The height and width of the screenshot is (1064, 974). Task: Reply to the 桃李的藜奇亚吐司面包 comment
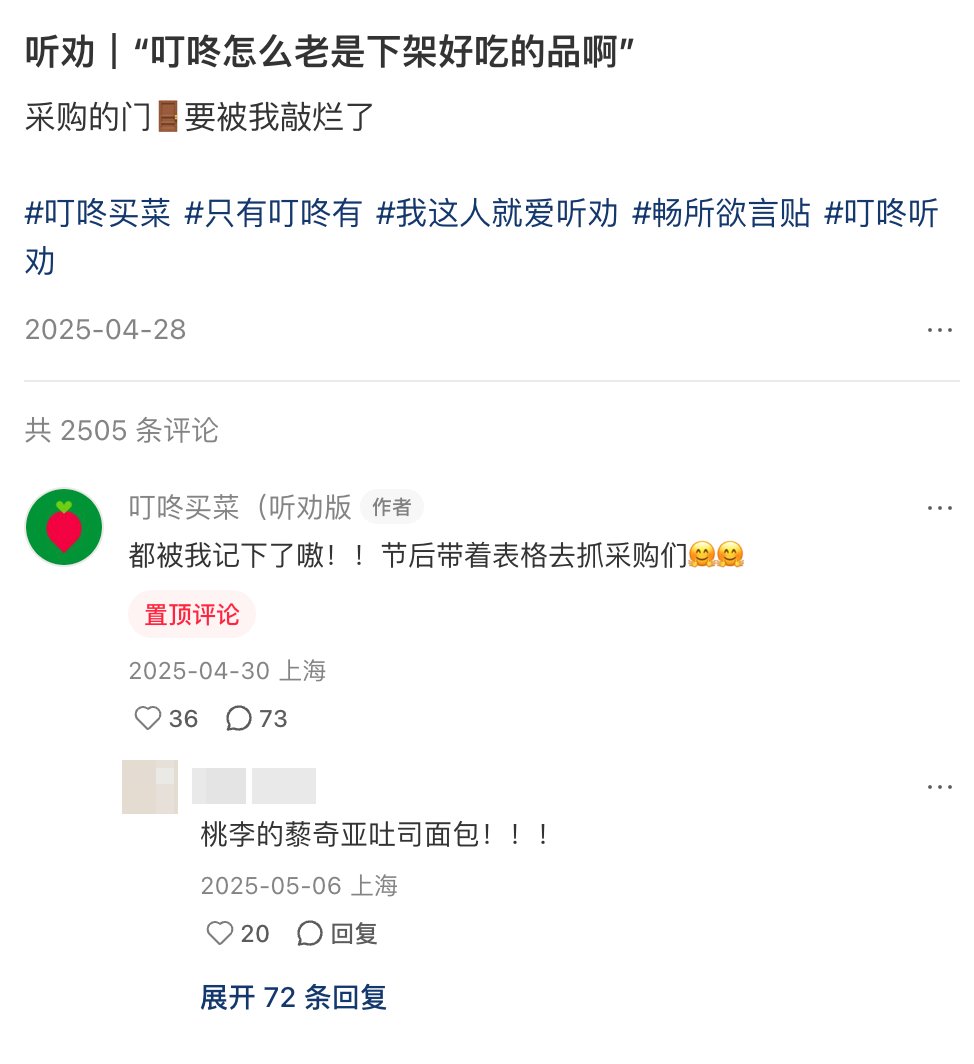pos(338,933)
